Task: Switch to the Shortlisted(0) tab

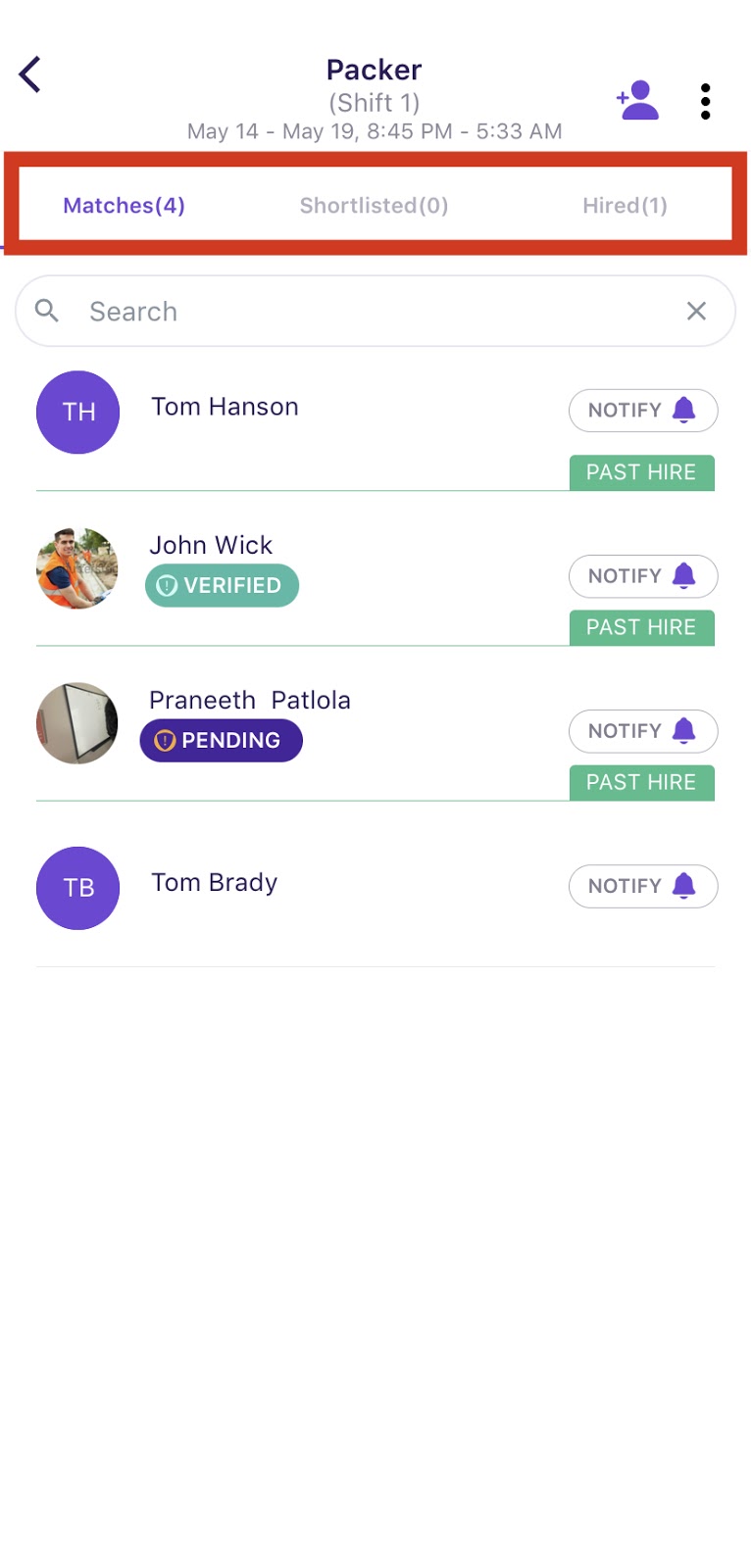Action: click(374, 206)
